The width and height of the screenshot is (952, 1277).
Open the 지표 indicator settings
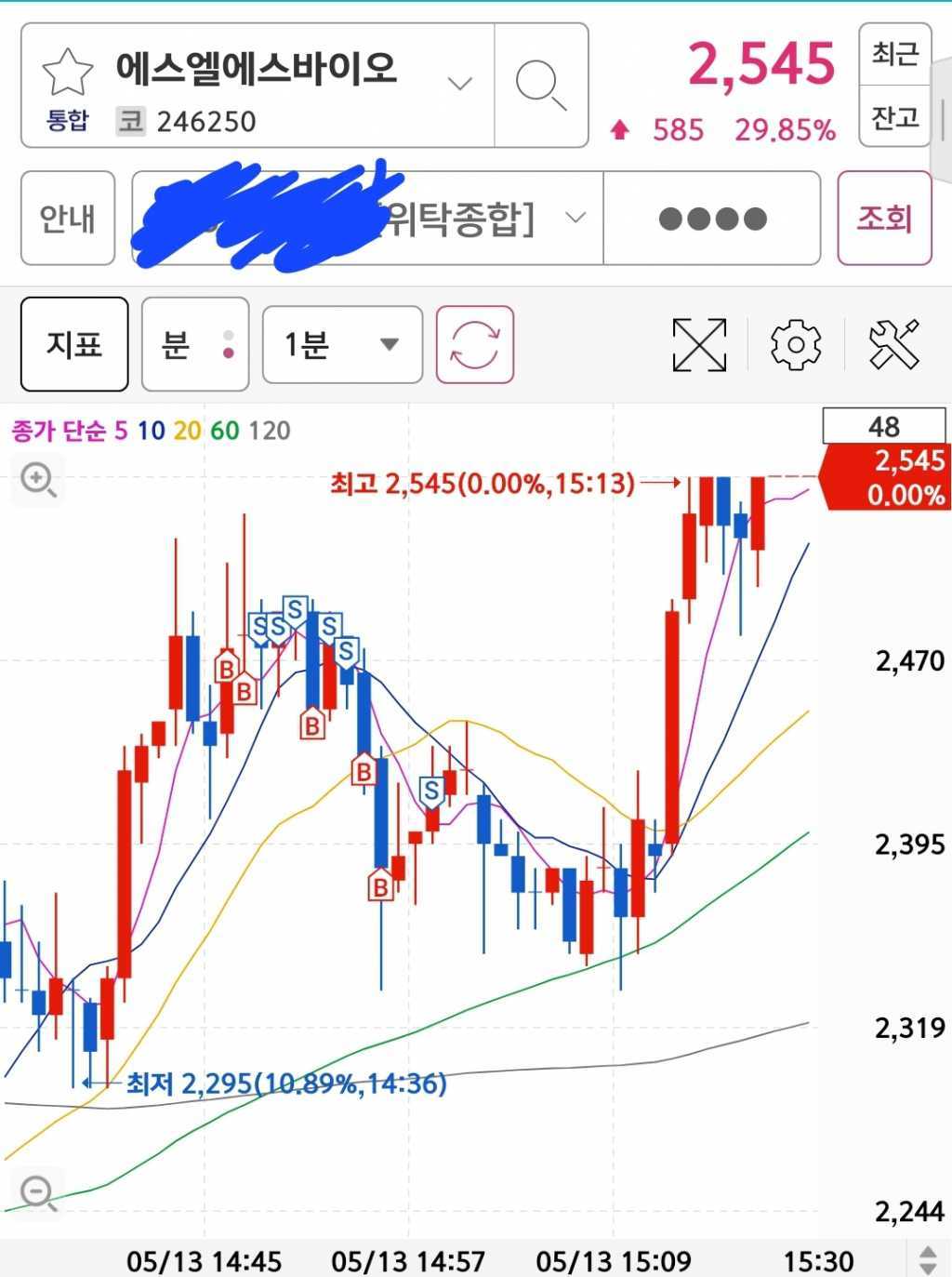(x=74, y=344)
